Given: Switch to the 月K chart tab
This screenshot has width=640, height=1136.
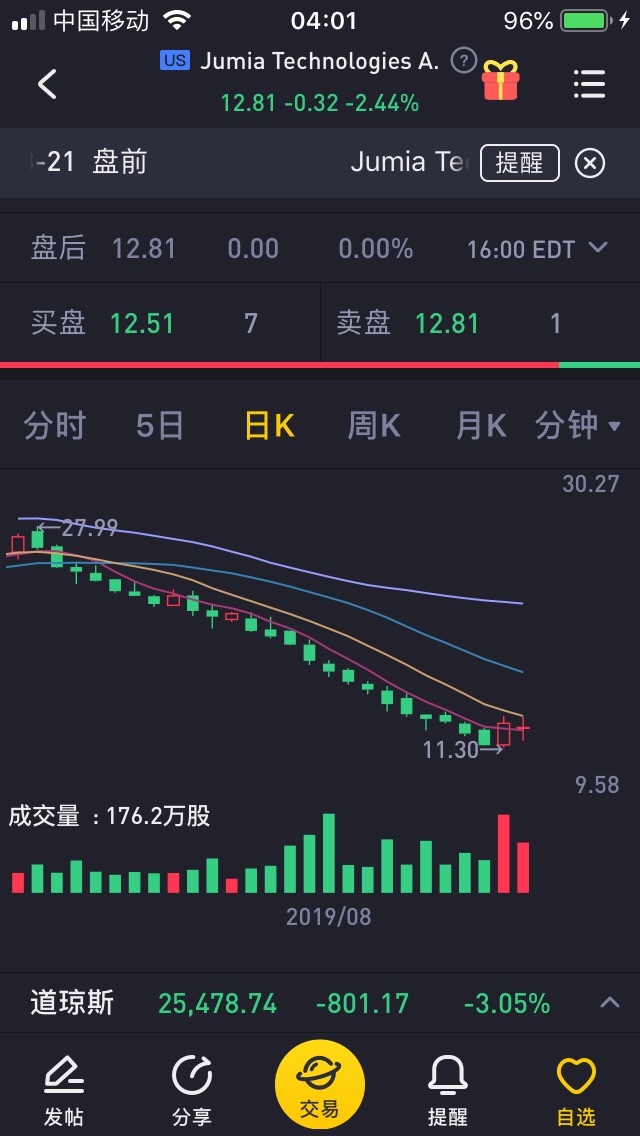Looking at the screenshot, I should coord(481,425).
